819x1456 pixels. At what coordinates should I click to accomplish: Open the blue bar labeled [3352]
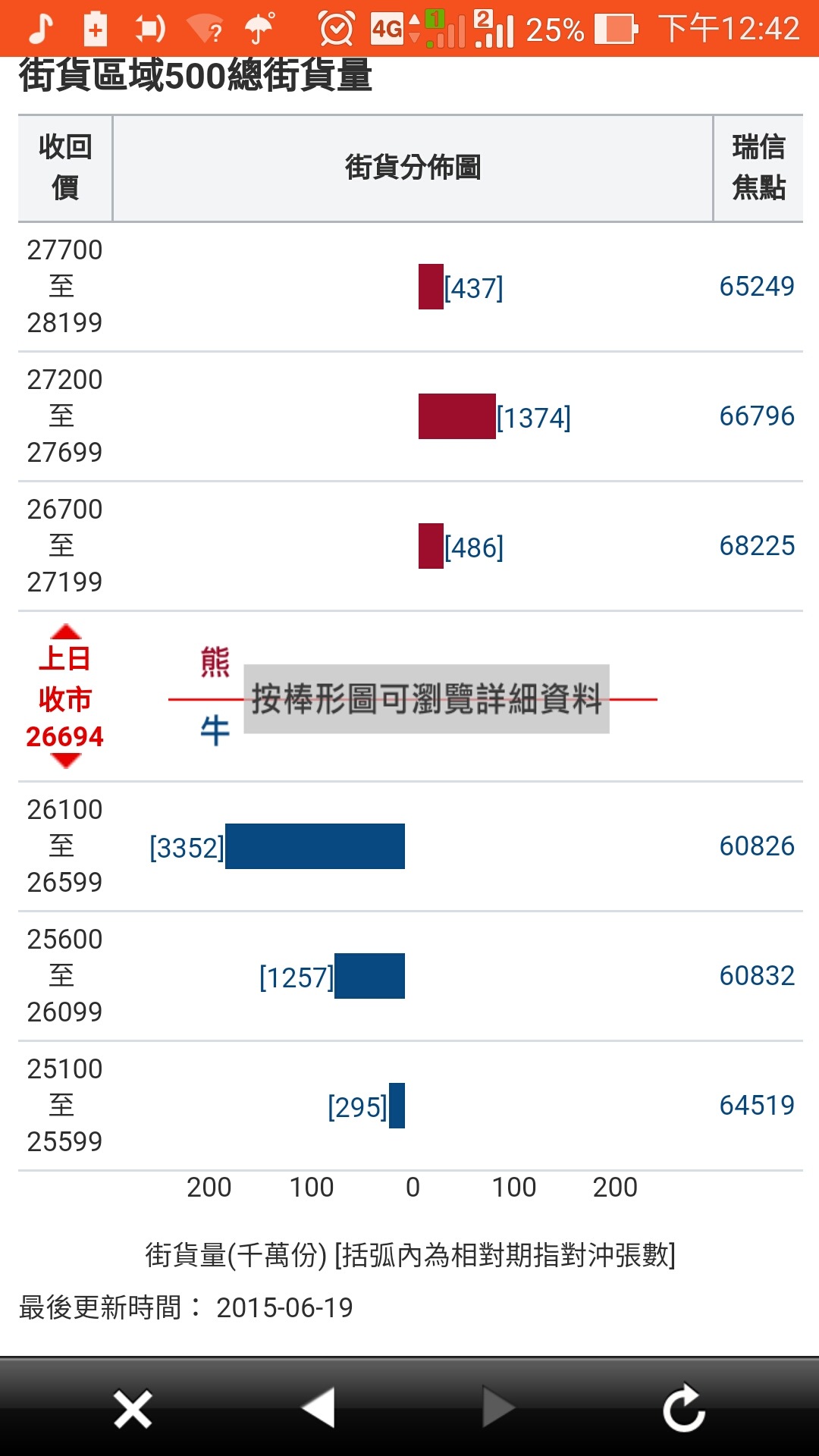click(315, 846)
